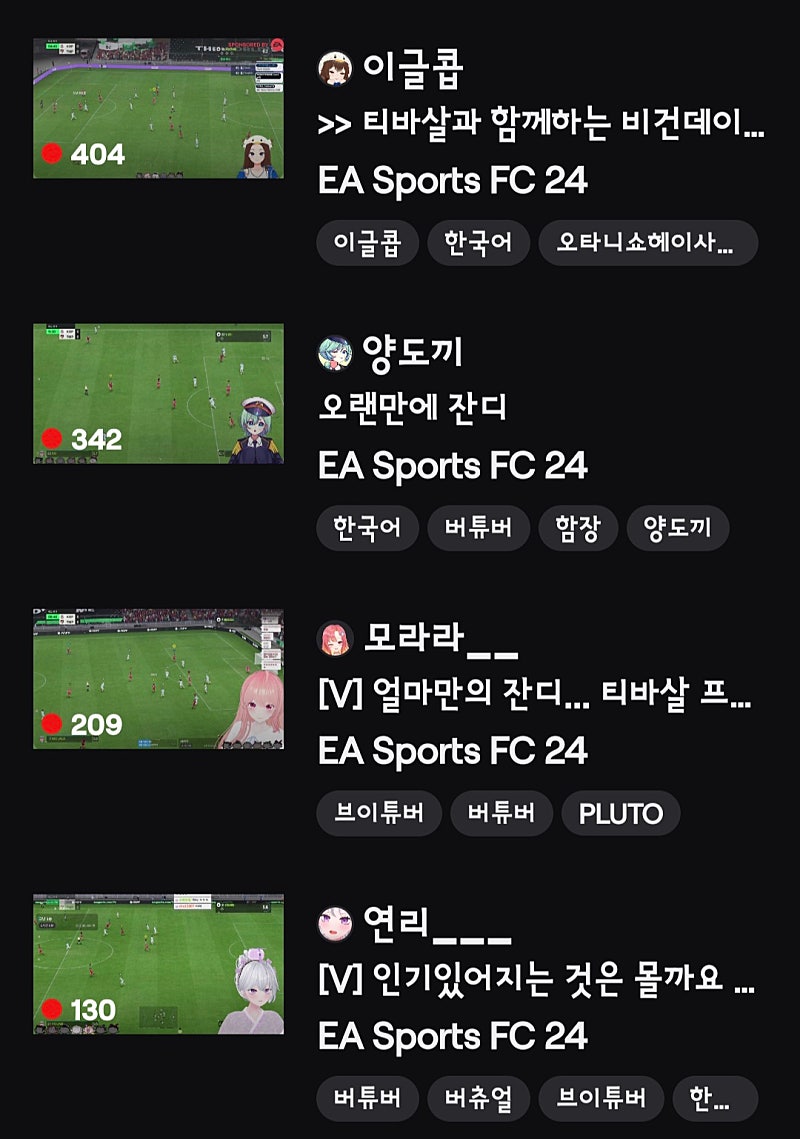
Task: Select 브이튜버 tag under 모라라__'s stream
Action: (378, 813)
